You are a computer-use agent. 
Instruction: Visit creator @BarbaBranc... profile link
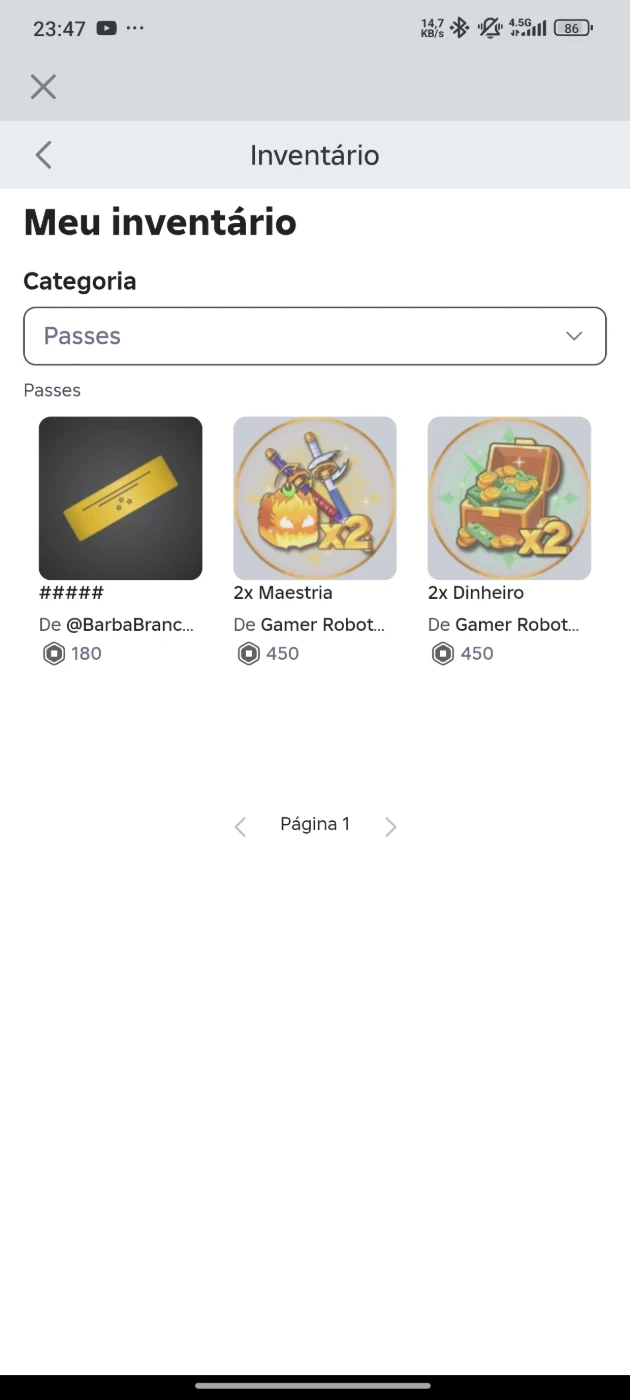point(130,625)
